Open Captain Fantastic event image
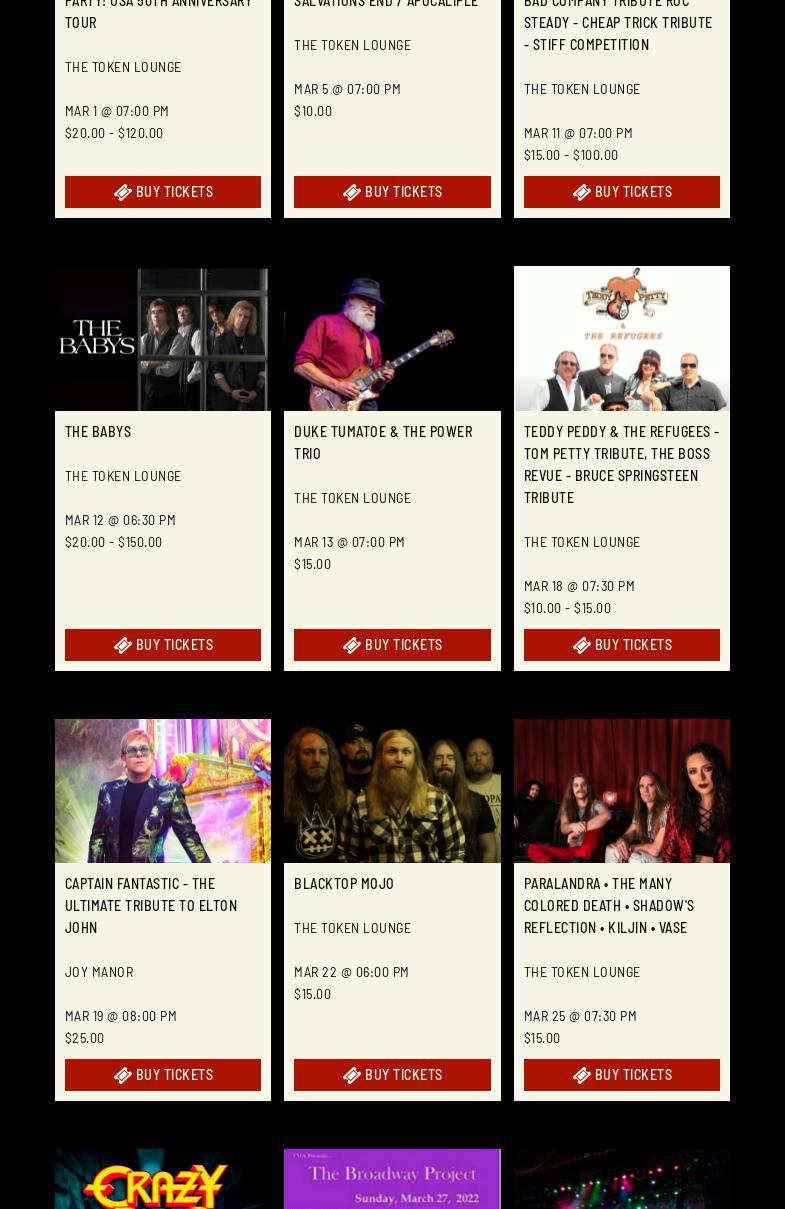This screenshot has width=785, height=1209. click(163, 791)
